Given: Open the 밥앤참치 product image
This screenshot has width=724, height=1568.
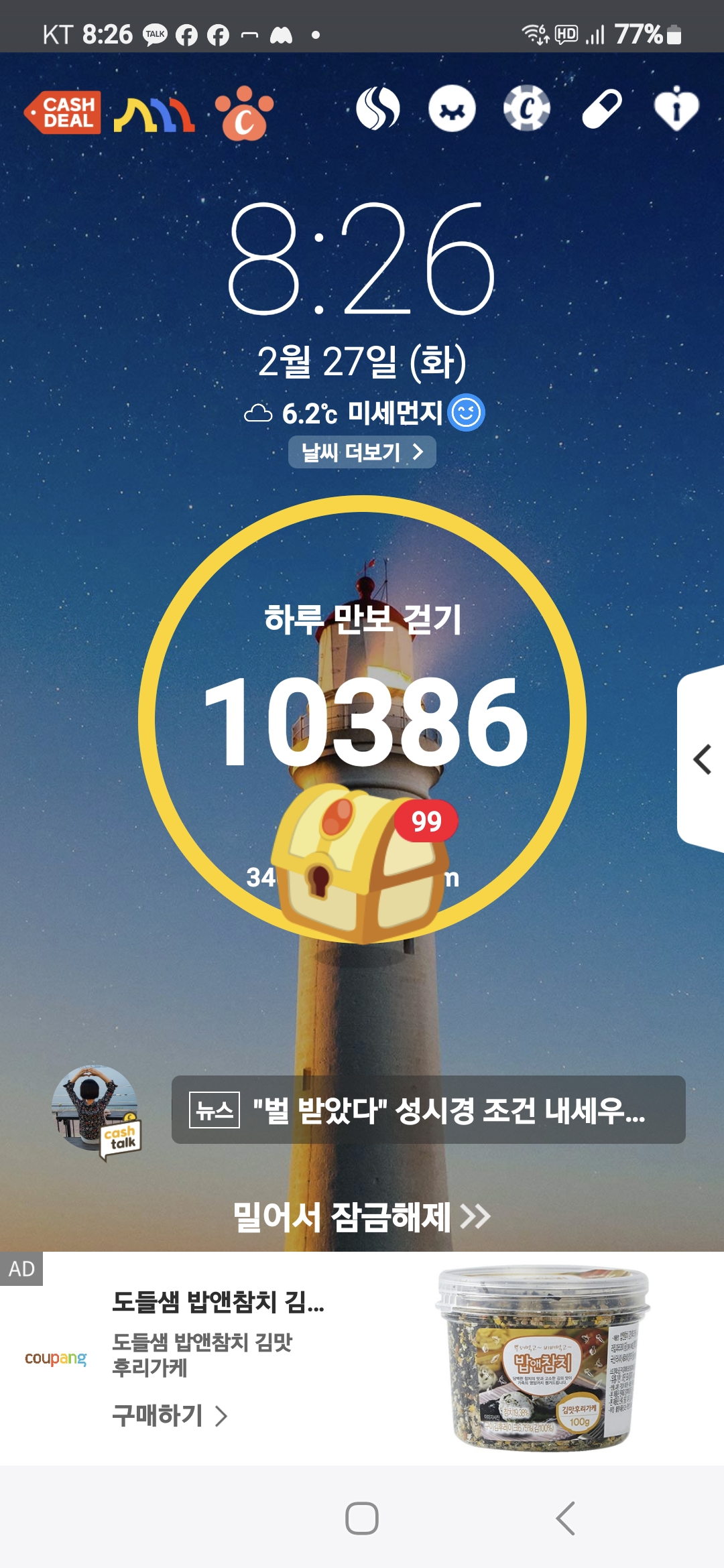Looking at the screenshot, I should pyautogui.click(x=543, y=1358).
